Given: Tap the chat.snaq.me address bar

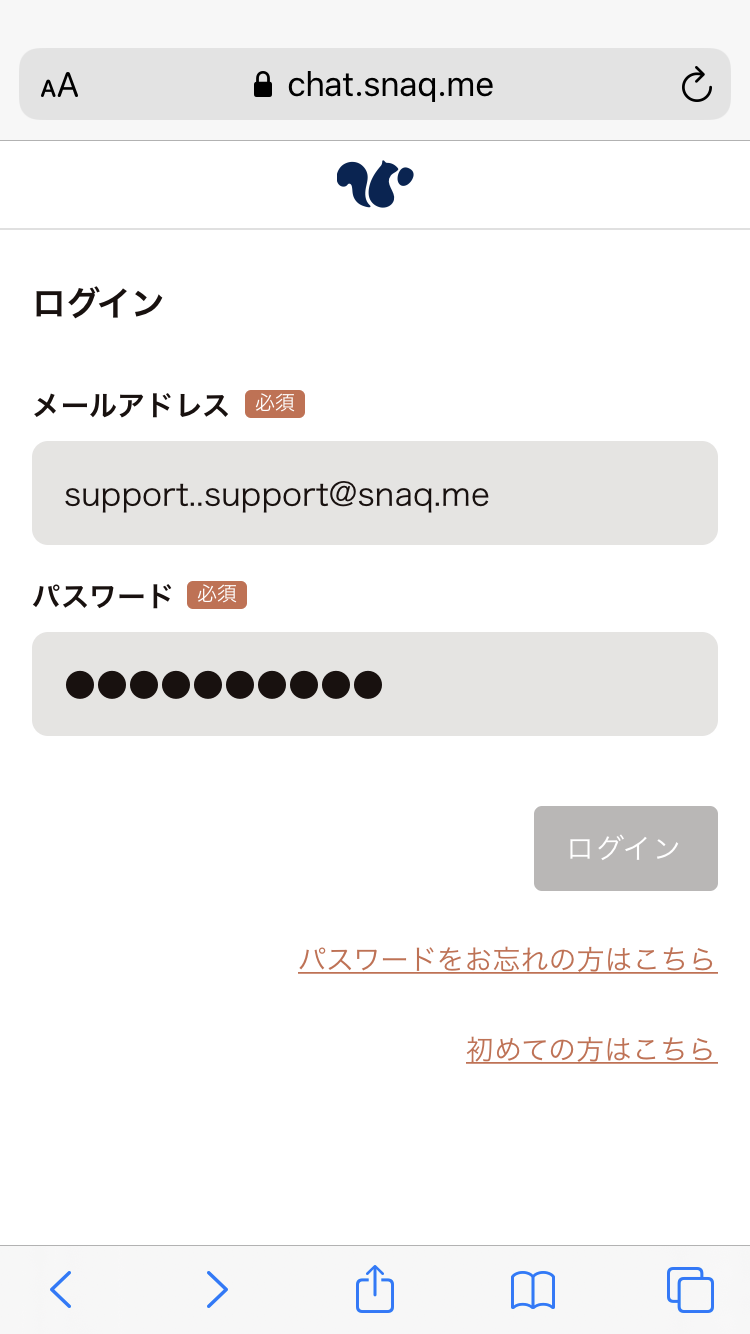Looking at the screenshot, I should (x=375, y=84).
